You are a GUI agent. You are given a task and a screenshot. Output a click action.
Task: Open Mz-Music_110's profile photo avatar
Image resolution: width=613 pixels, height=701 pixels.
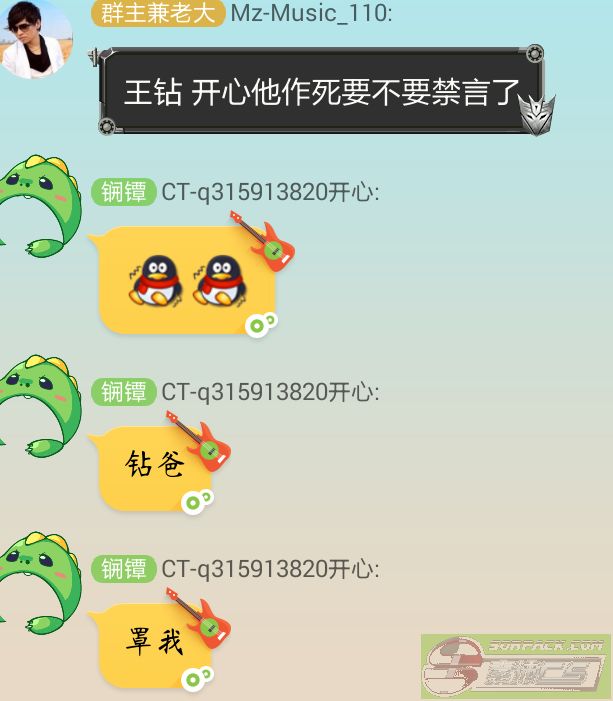36,38
